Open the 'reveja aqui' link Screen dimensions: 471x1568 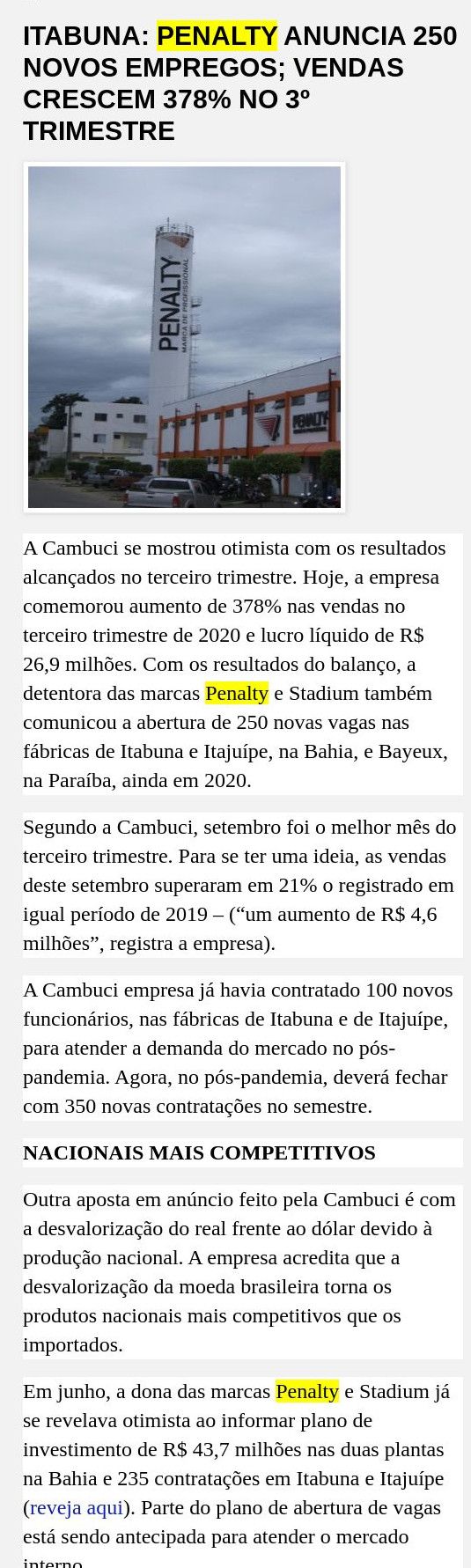77,1507
